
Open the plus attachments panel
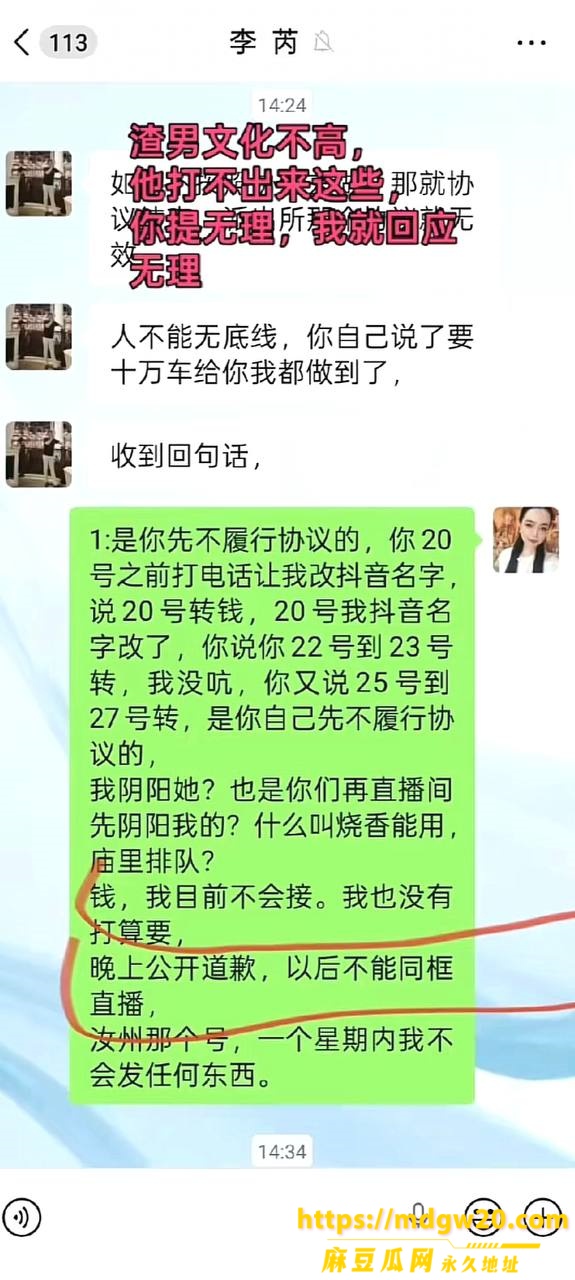(543, 1217)
